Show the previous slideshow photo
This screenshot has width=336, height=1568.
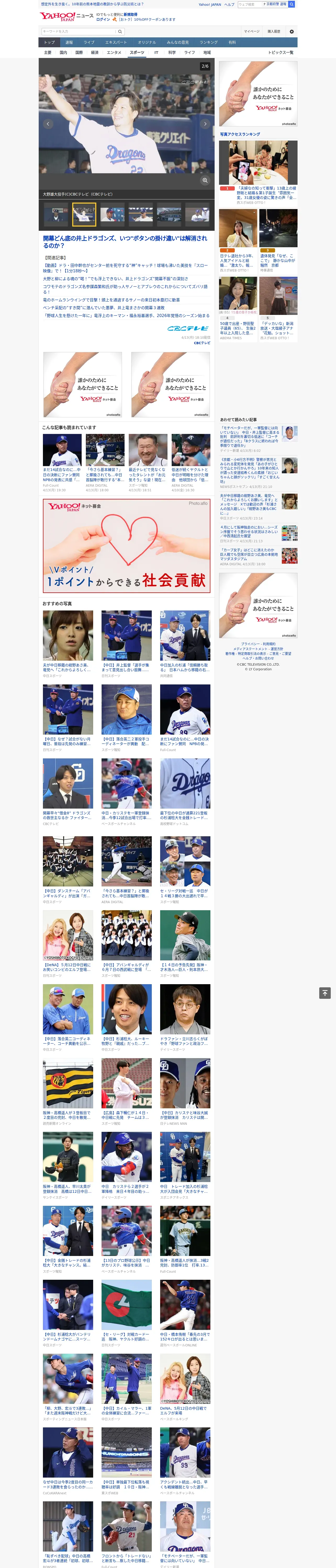pyautogui.click(x=48, y=124)
